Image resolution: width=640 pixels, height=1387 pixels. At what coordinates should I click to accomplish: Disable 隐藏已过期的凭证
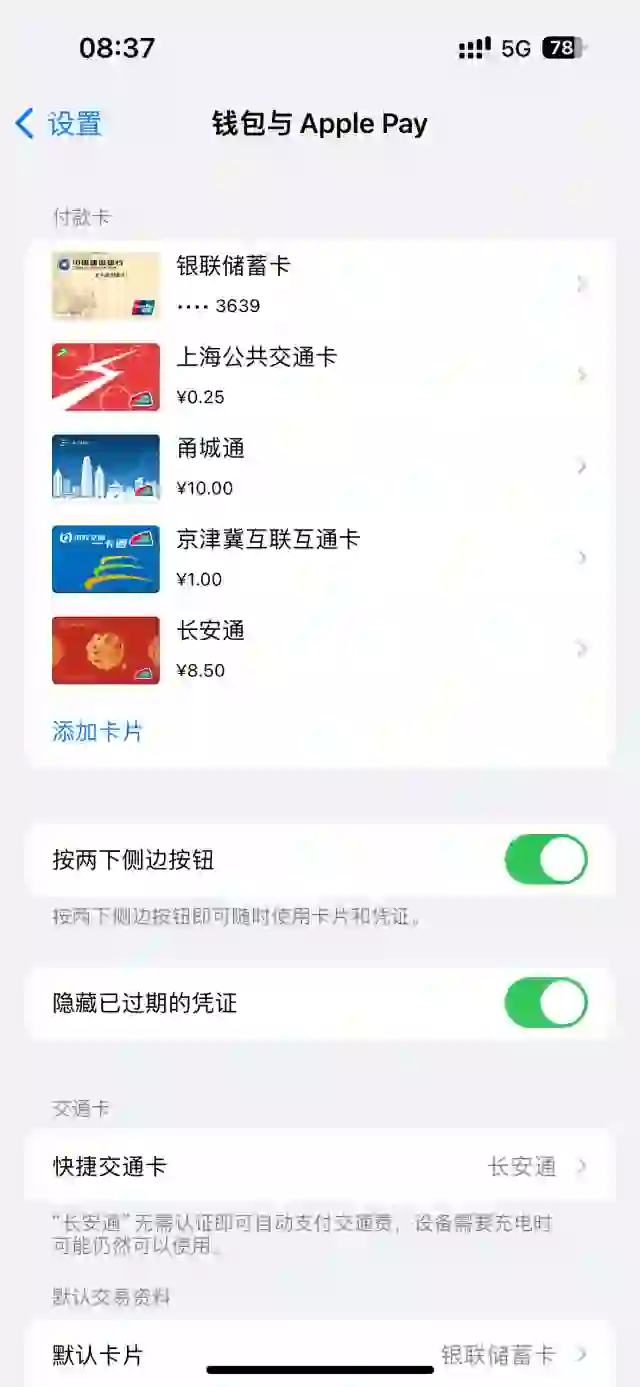click(546, 1003)
